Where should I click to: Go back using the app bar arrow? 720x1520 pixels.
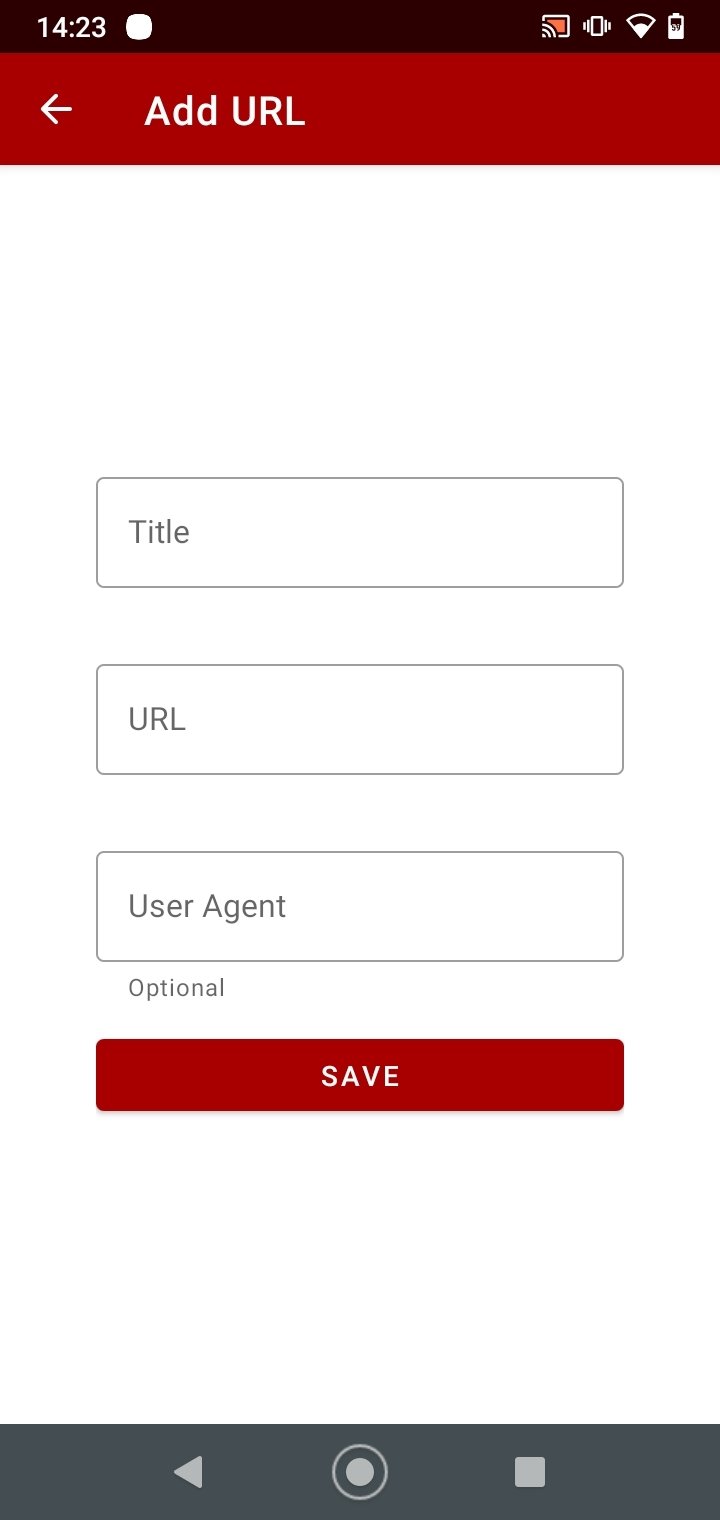(x=56, y=110)
